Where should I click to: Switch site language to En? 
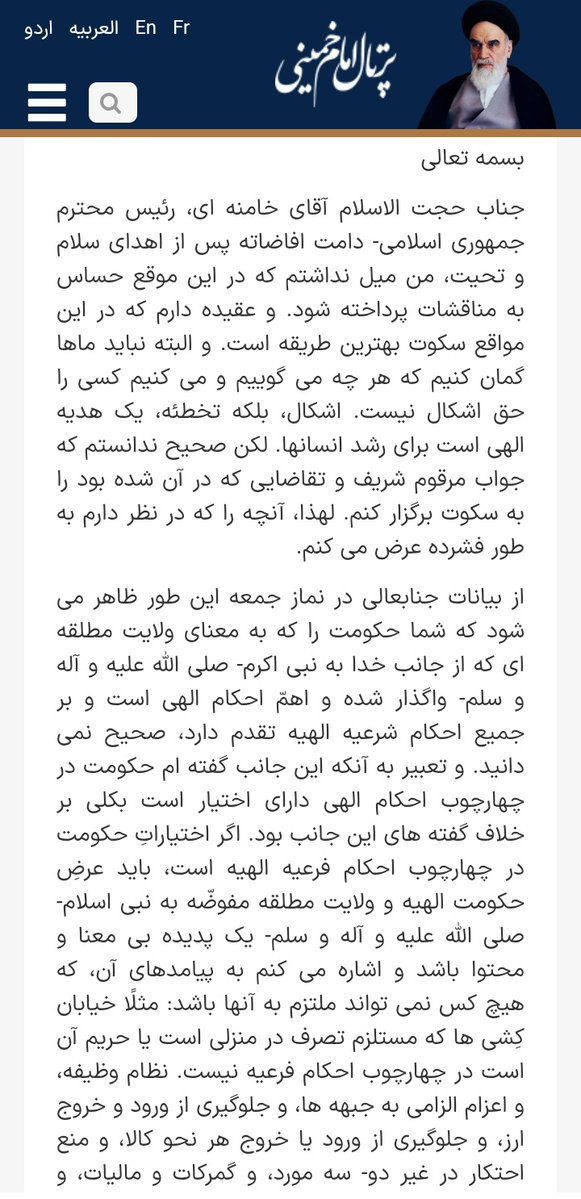coord(145,28)
